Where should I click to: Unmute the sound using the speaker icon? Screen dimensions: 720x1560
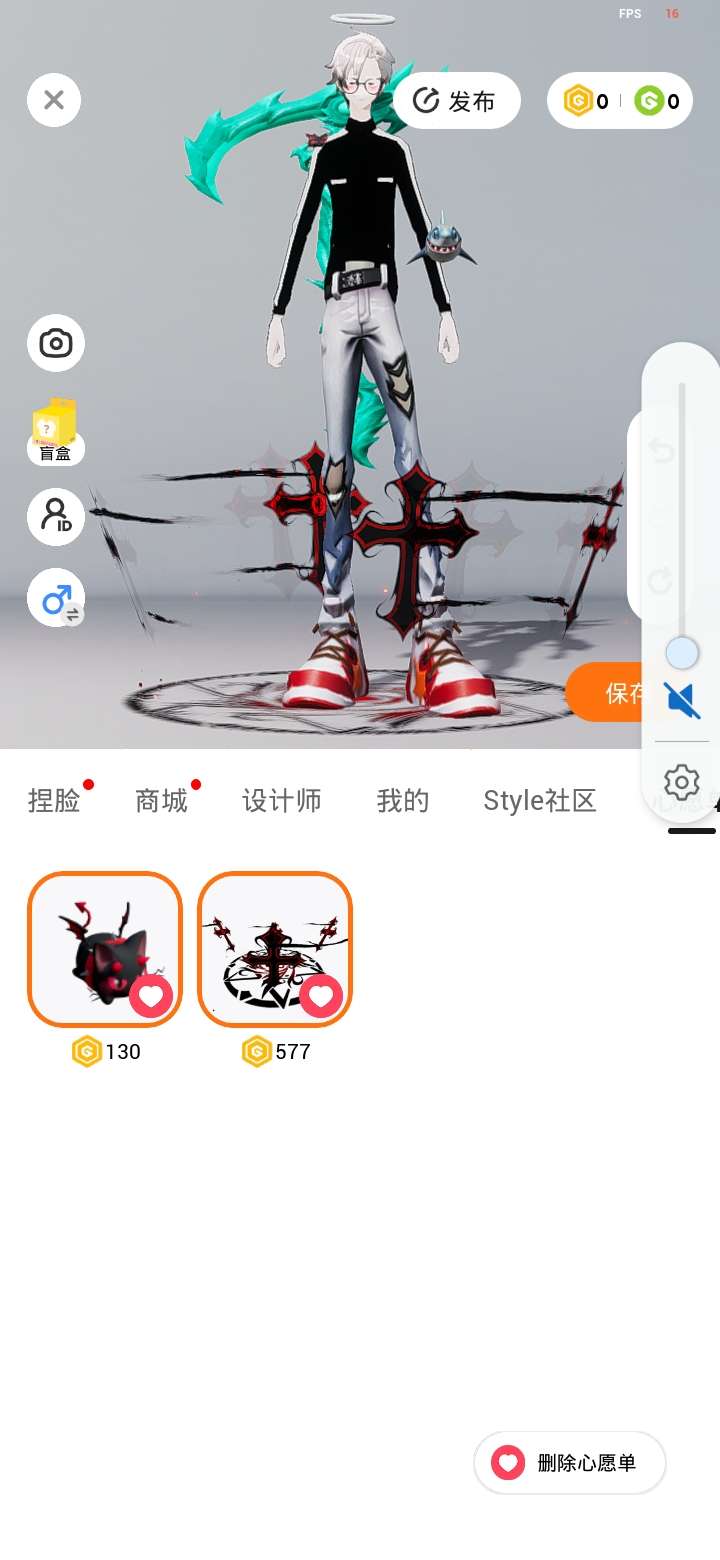coord(682,700)
